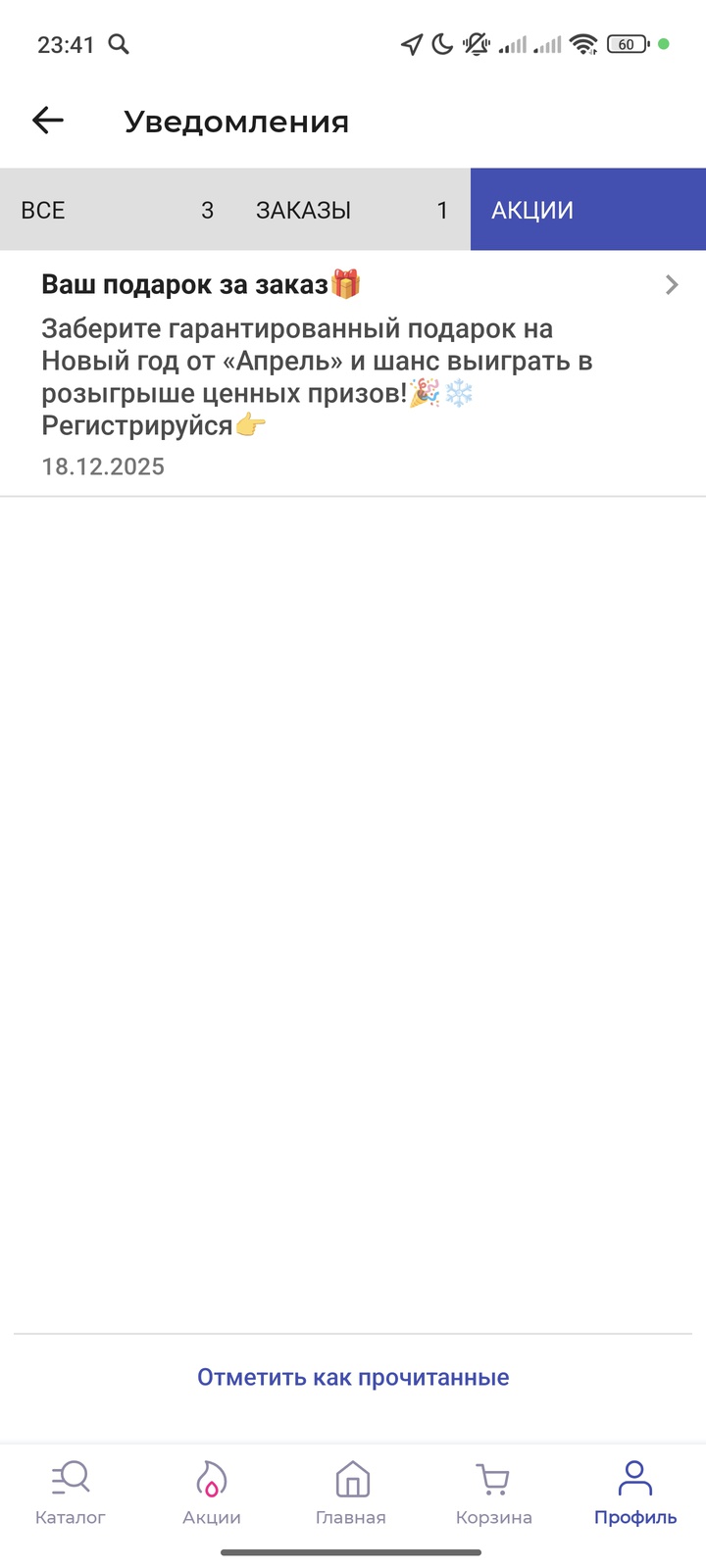The width and height of the screenshot is (706, 1568).
Task: Go back from Уведомления screen
Action: pyautogui.click(x=47, y=121)
